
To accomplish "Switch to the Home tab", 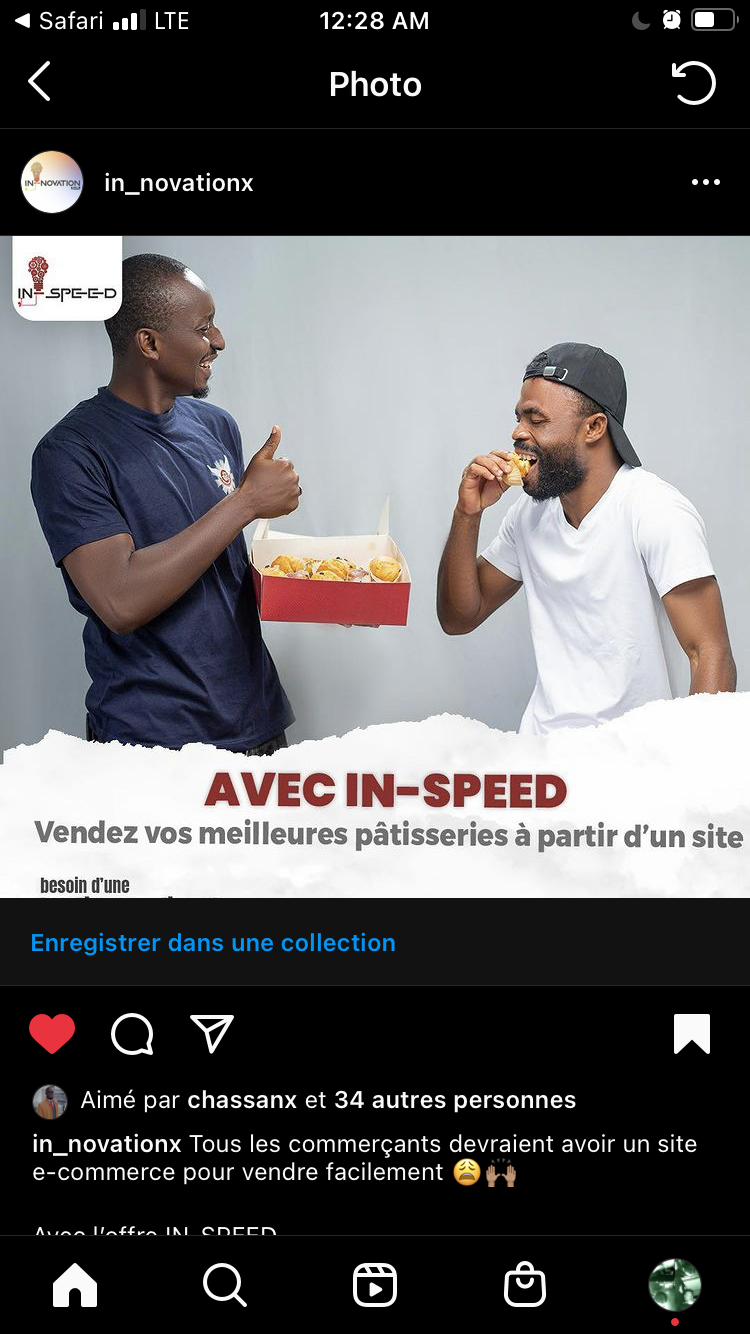I will pos(75,1285).
